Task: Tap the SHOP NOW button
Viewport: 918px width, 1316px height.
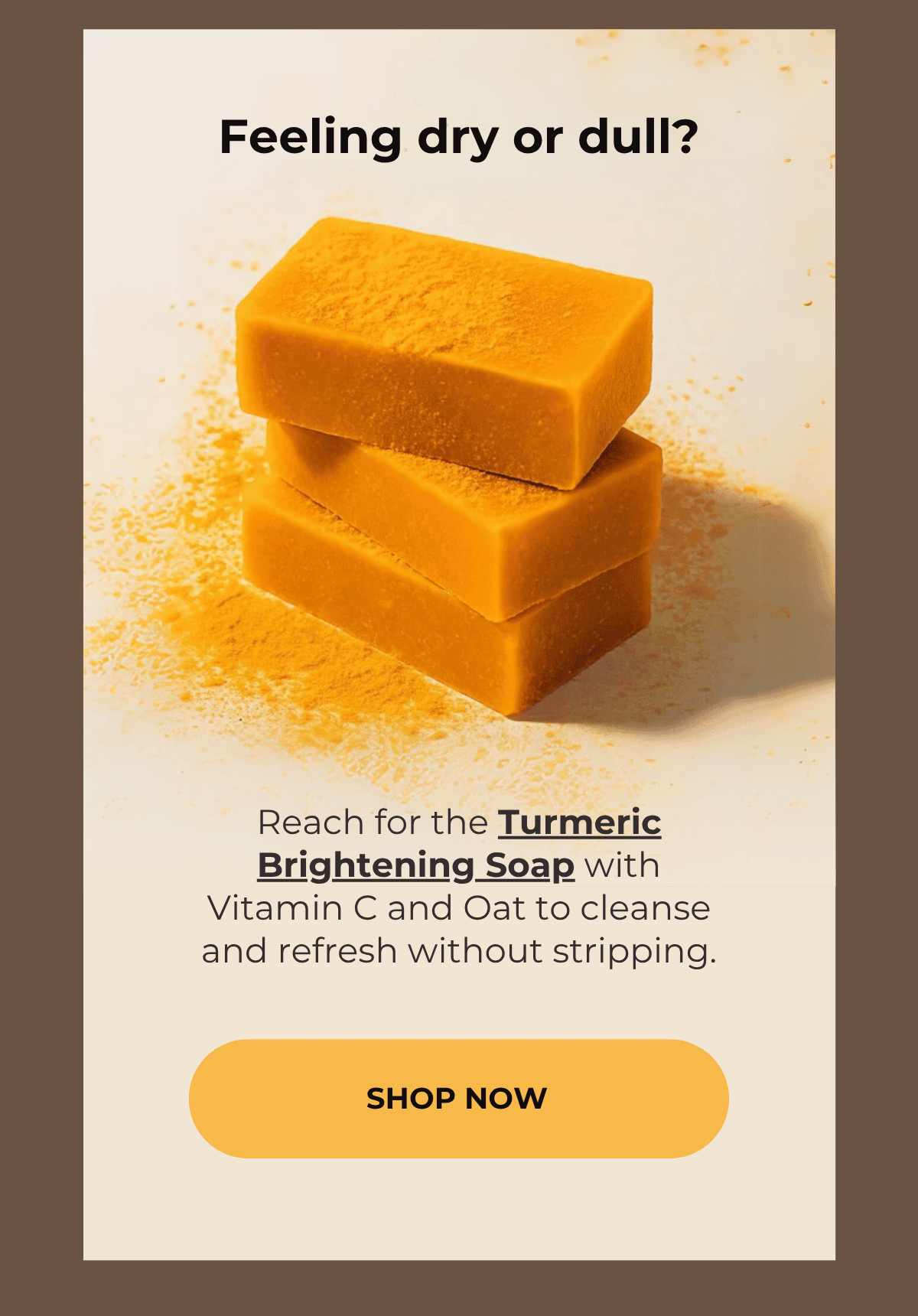Action: (x=458, y=1098)
